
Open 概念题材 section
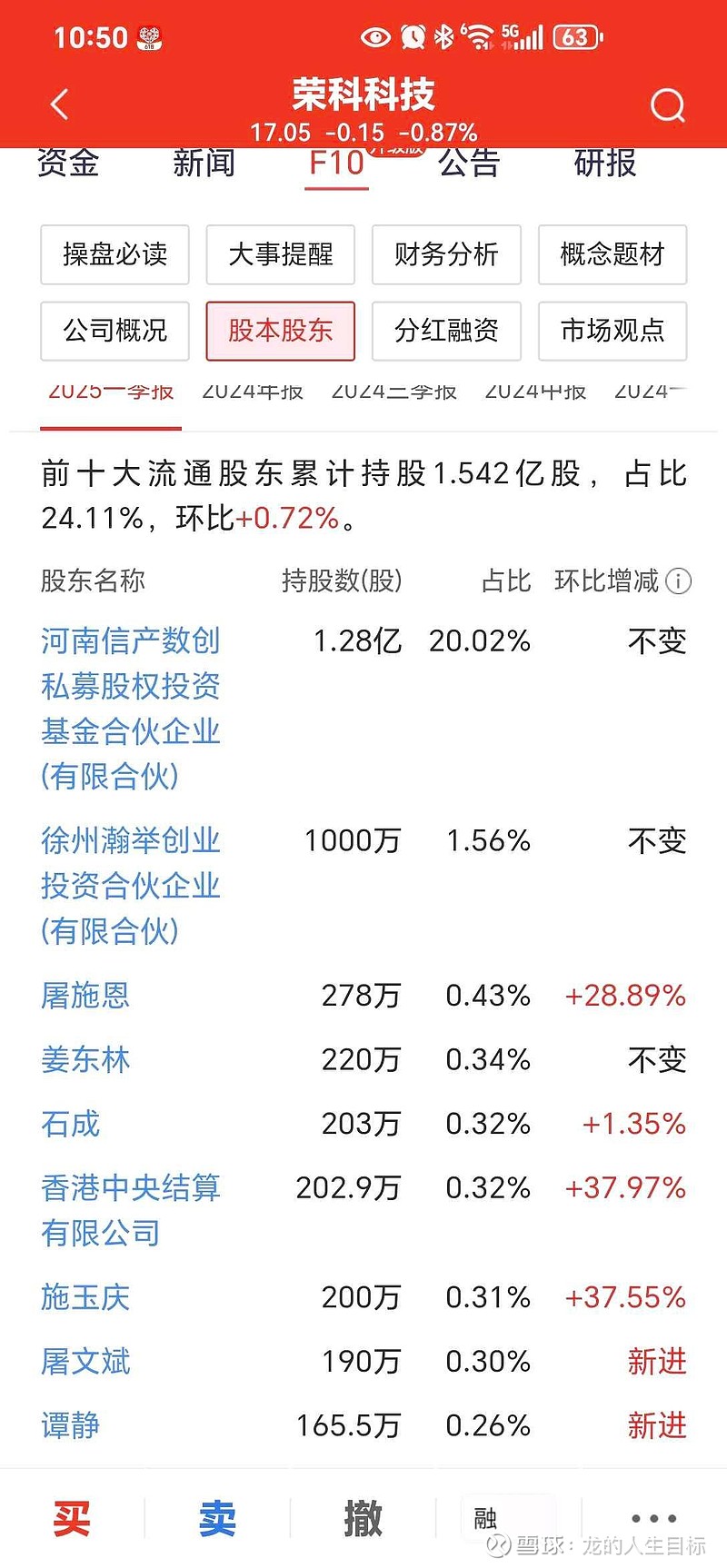point(612,254)
